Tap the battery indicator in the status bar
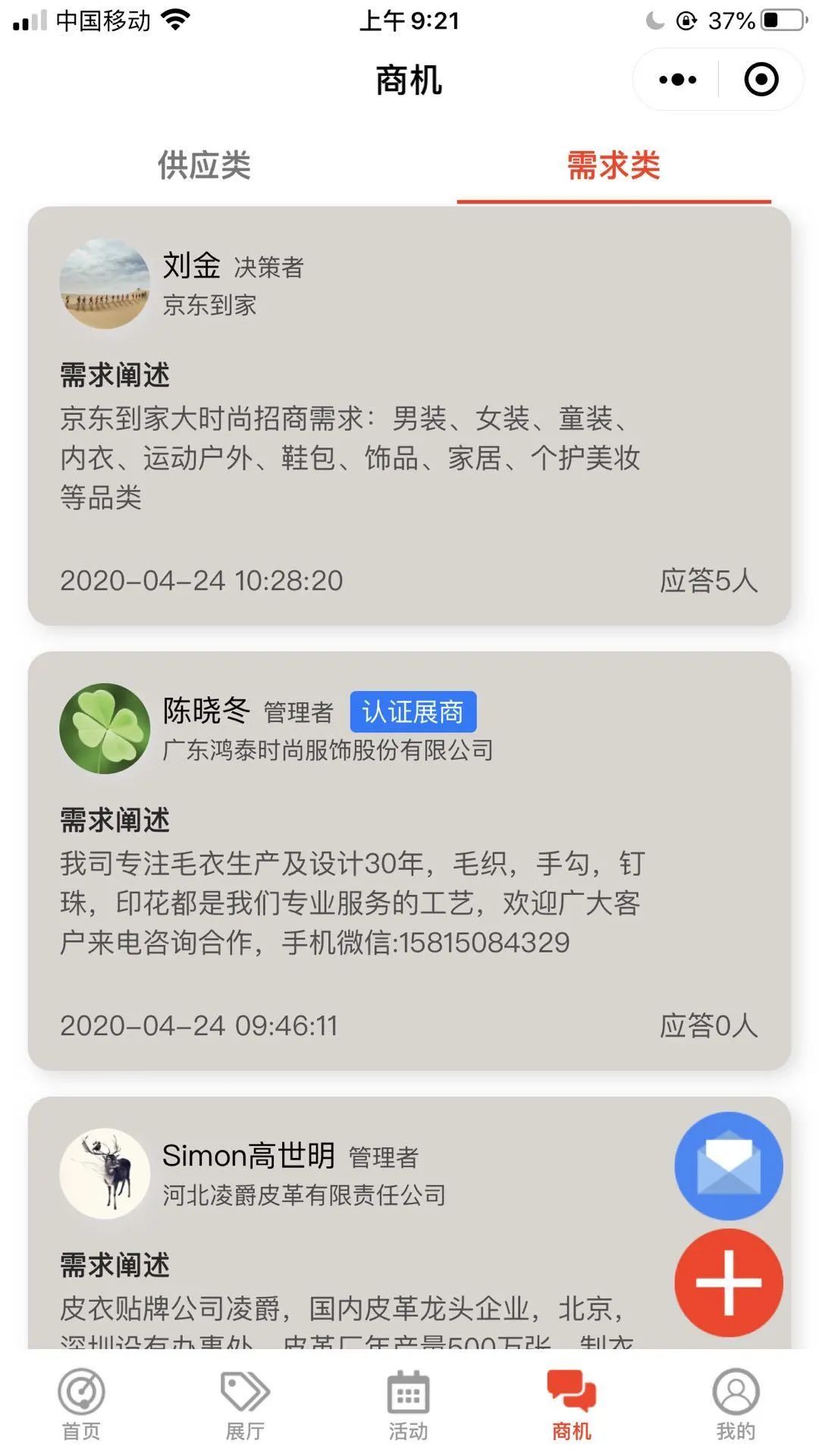Viewport: 819px width, 1456px height. pyautogui.click(x=783, y=21)
